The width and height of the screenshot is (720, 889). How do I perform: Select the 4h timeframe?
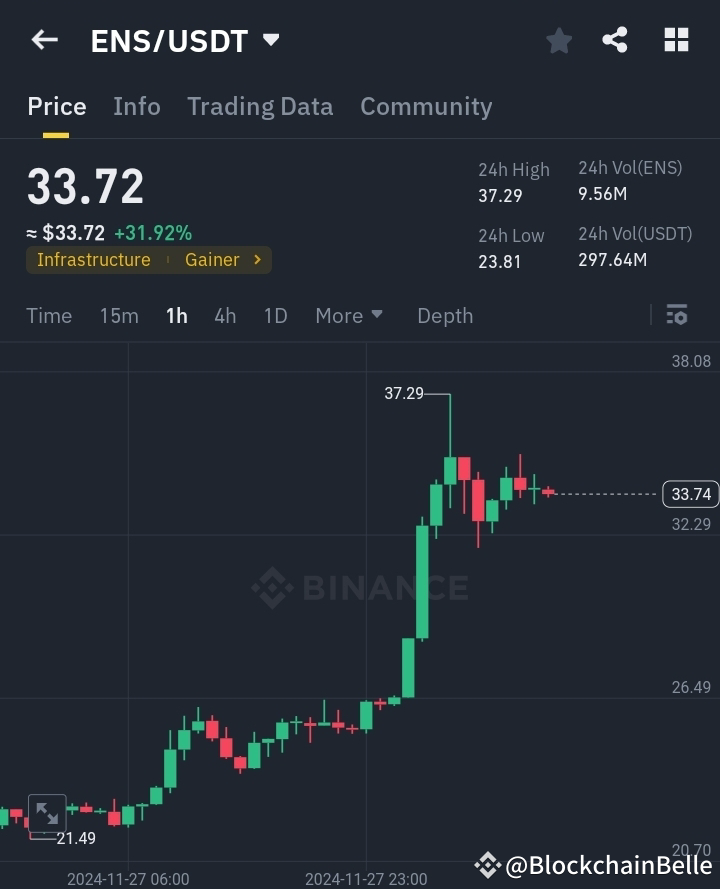(224, 315)
